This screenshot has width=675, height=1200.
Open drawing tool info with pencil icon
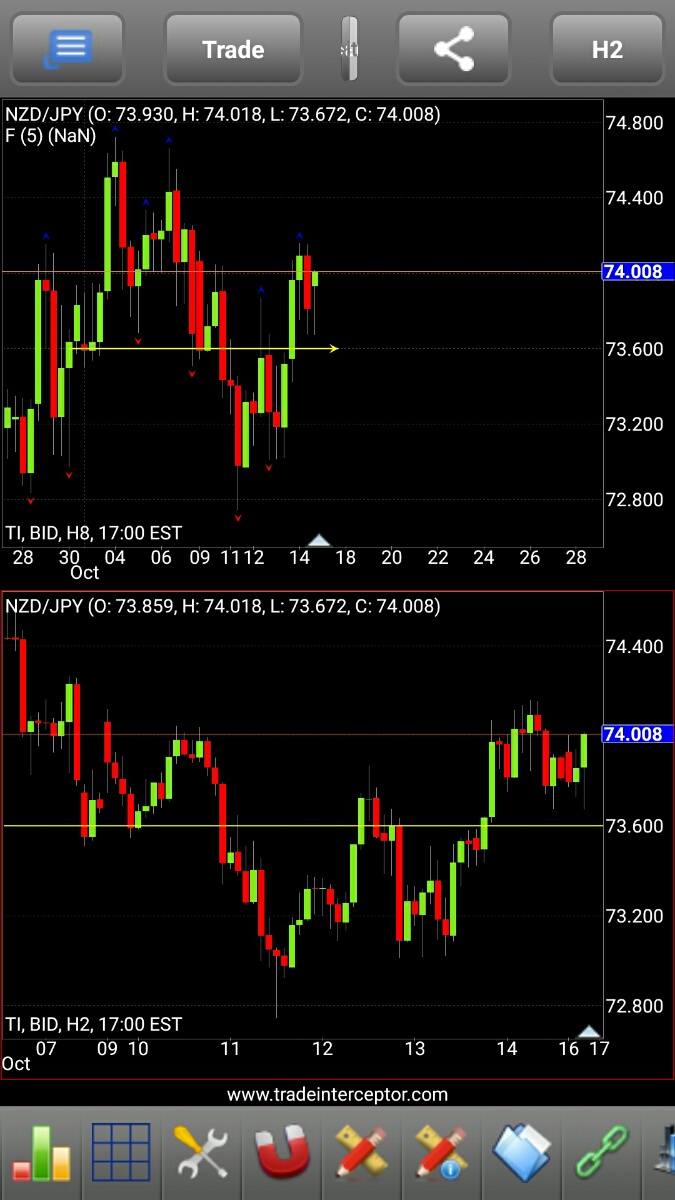441,1153
